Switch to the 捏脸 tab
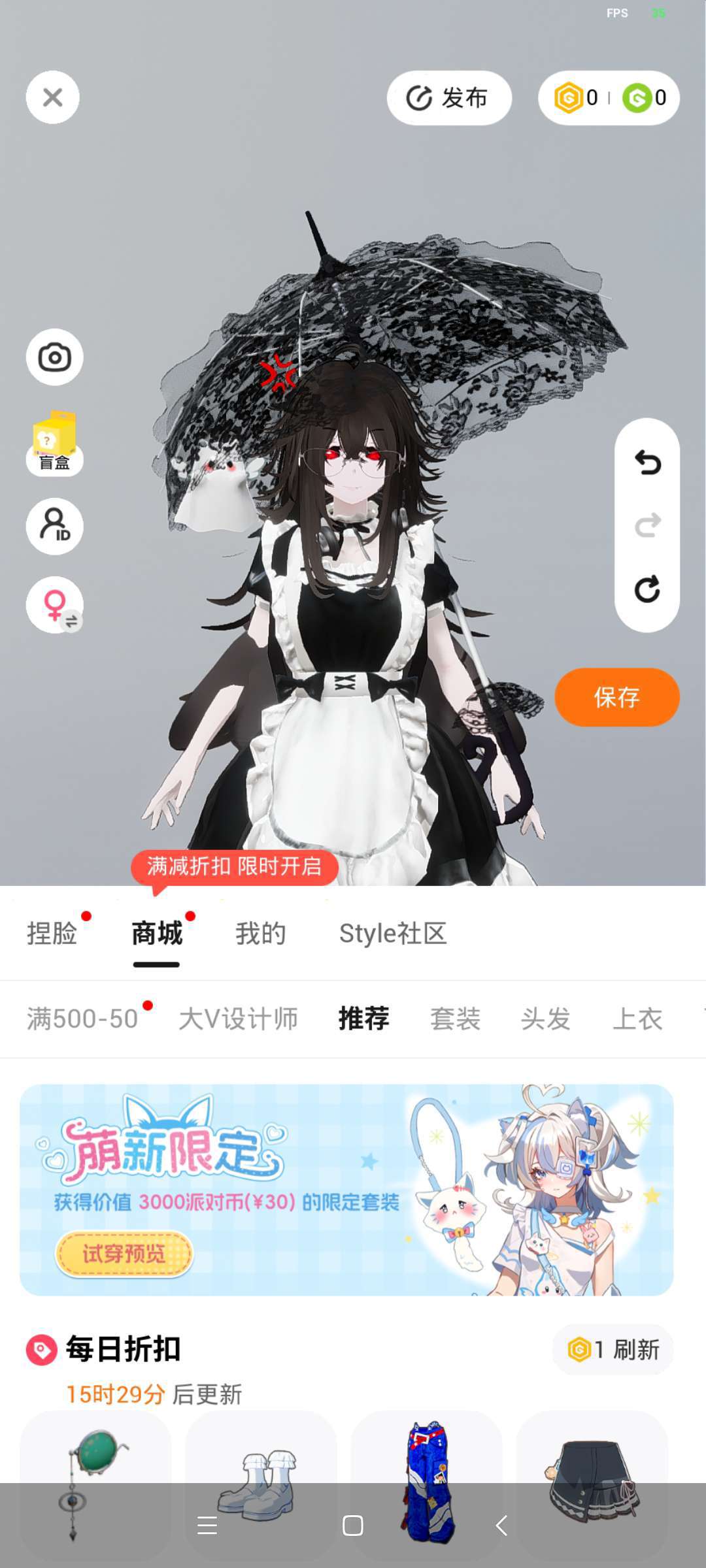 pyautogui.click(x=52, y=933)
